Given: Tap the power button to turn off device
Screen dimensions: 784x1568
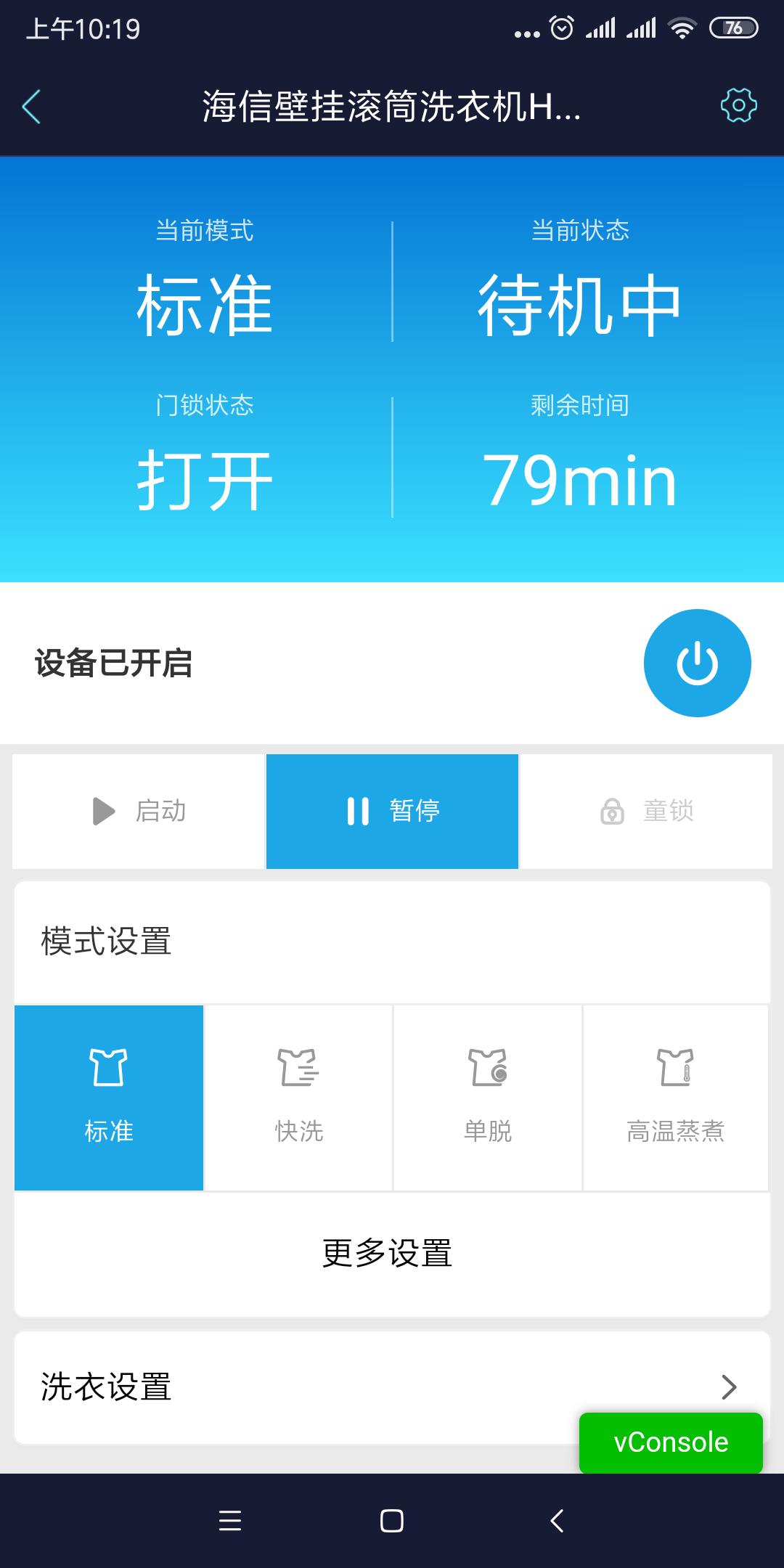Looking at the screenshot, I should (698, 663).
